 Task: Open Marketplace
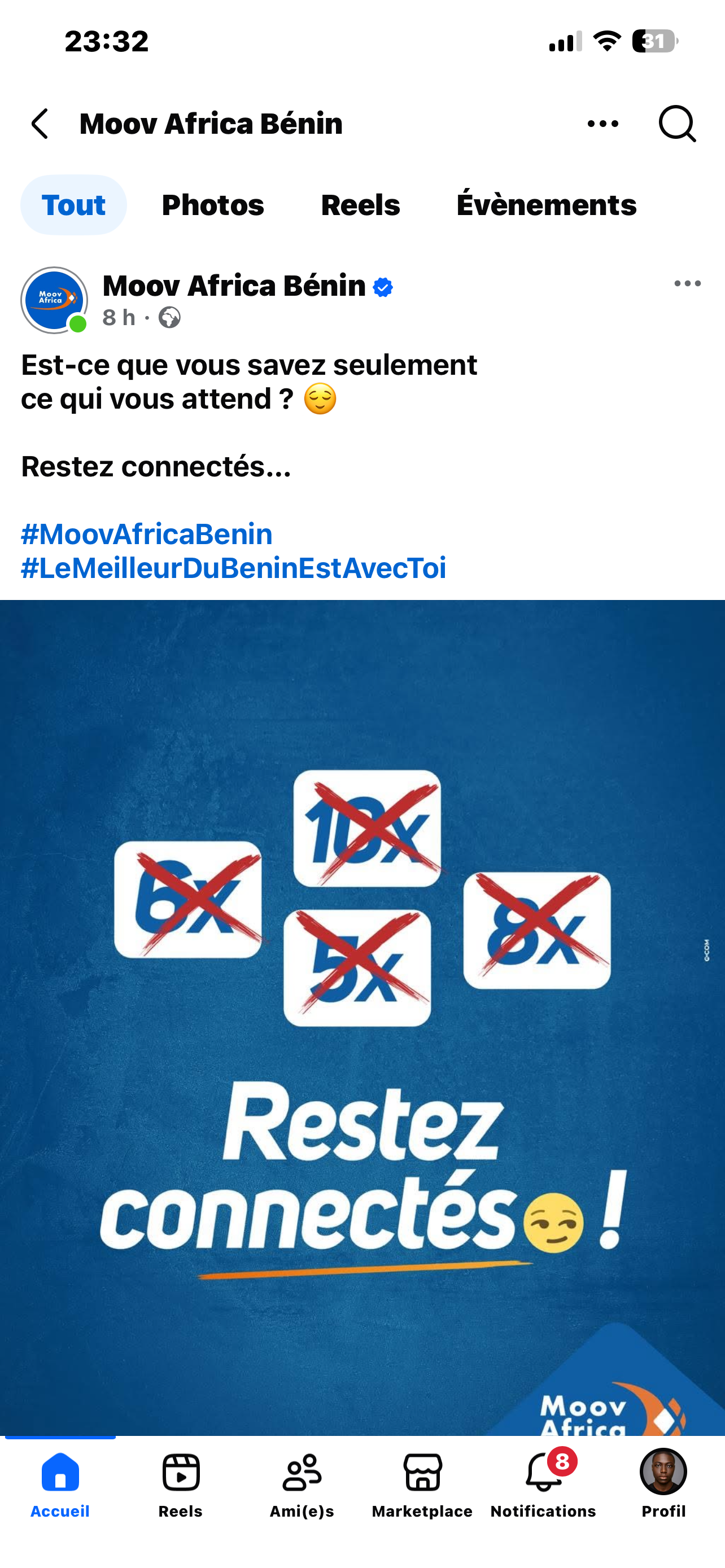coord(422,1484)
